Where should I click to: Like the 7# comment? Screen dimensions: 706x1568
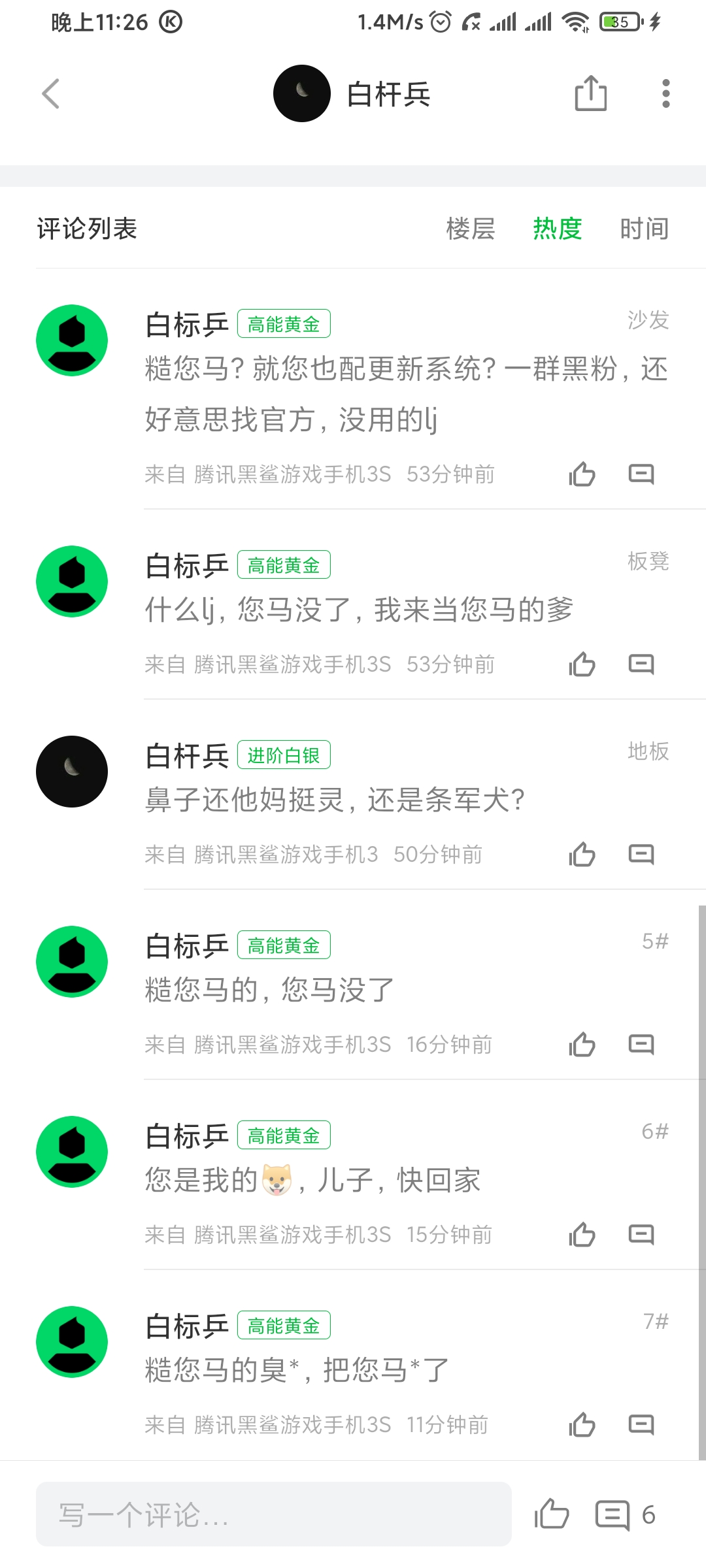click(x=582, y=1425)
